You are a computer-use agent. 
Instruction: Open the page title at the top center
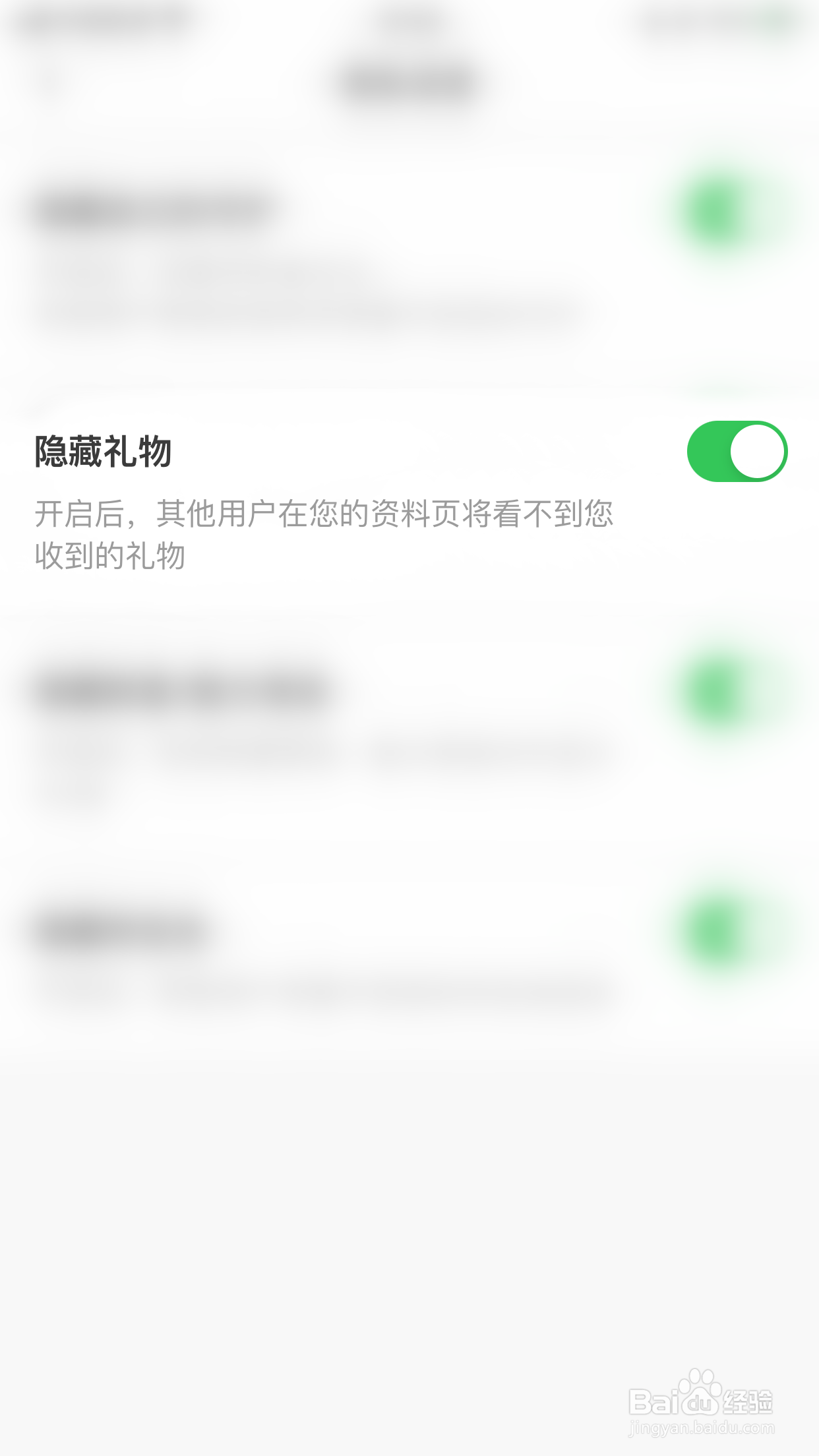[x=409, y=82]
